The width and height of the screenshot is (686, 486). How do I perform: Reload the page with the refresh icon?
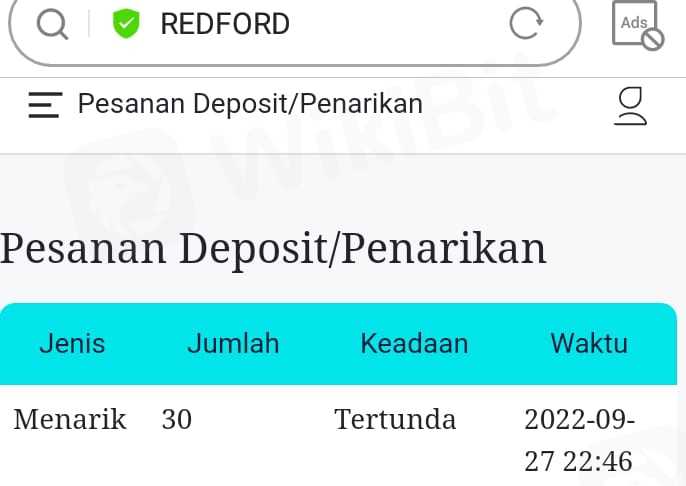pos(526,23)
